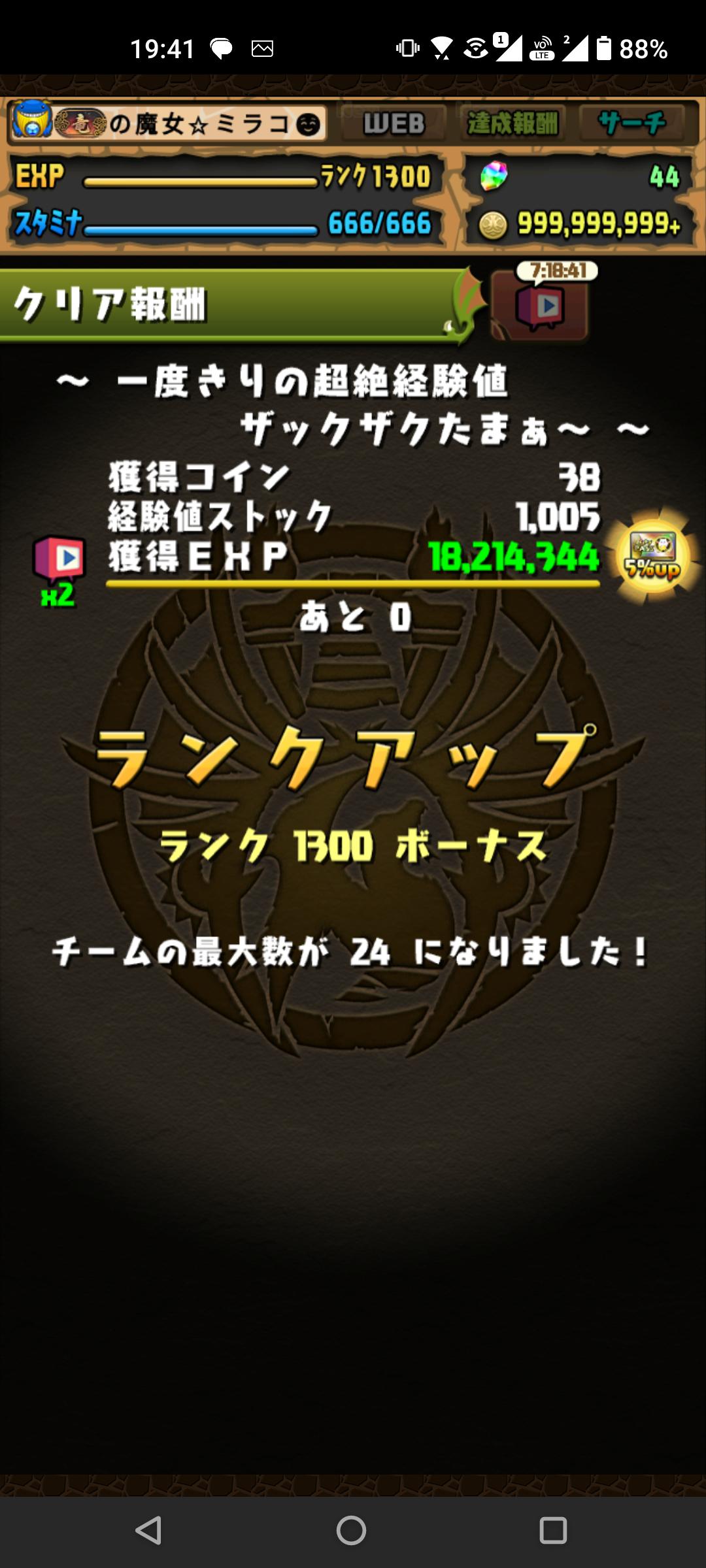Open the WEB button

tap(394, 123)
